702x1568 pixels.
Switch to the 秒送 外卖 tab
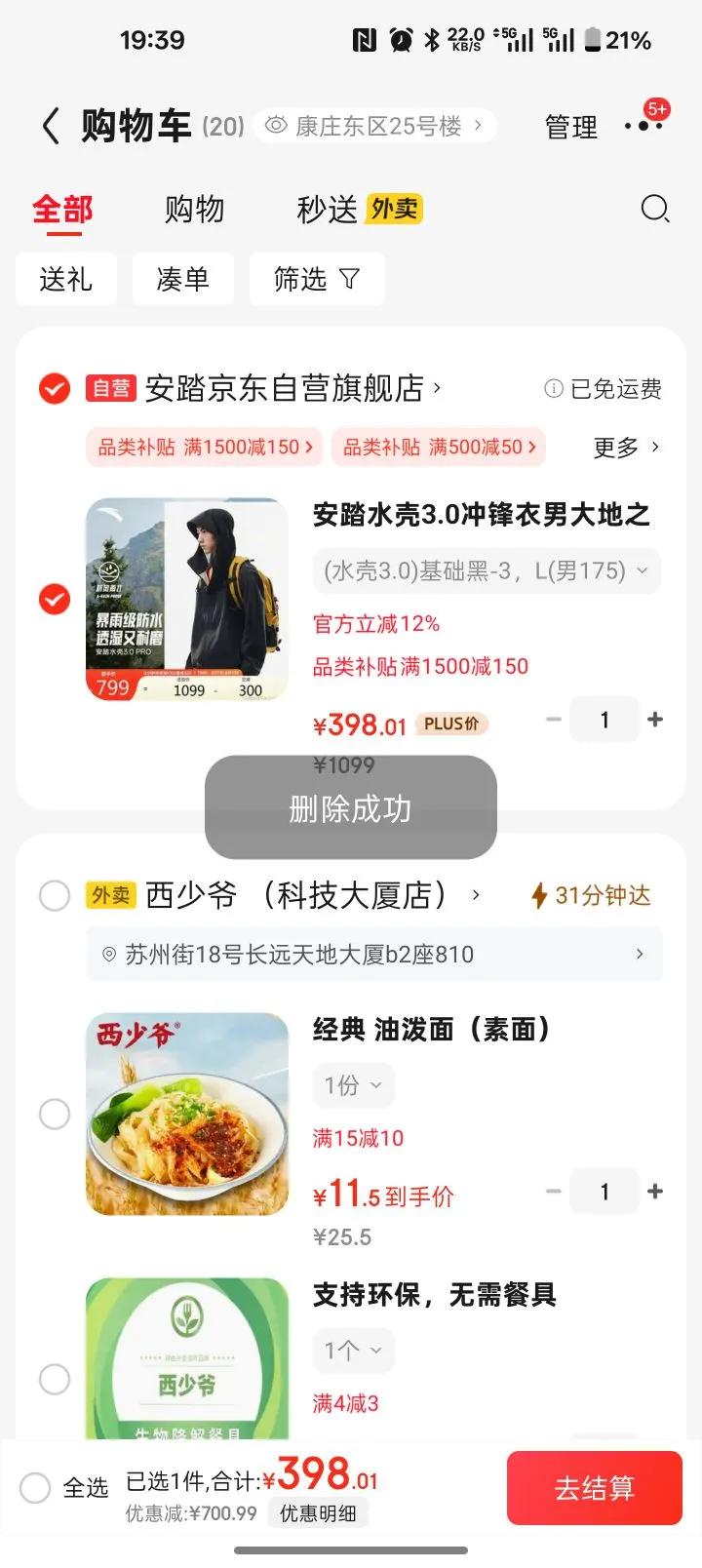pyautogui.click(x=359, y=209)
